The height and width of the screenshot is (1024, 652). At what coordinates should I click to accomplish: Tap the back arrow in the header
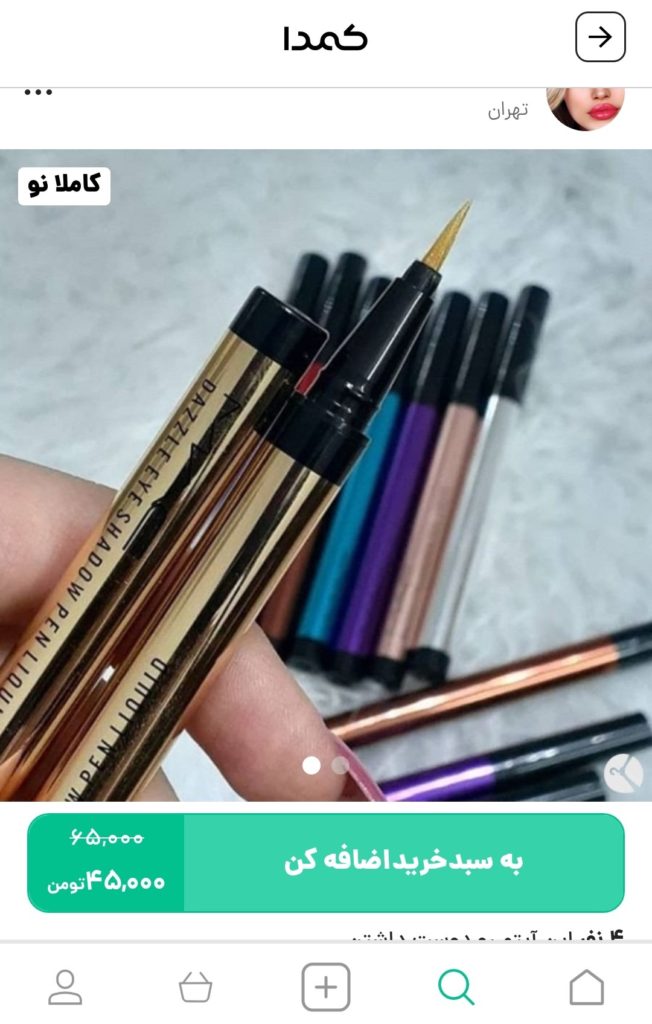600,38
